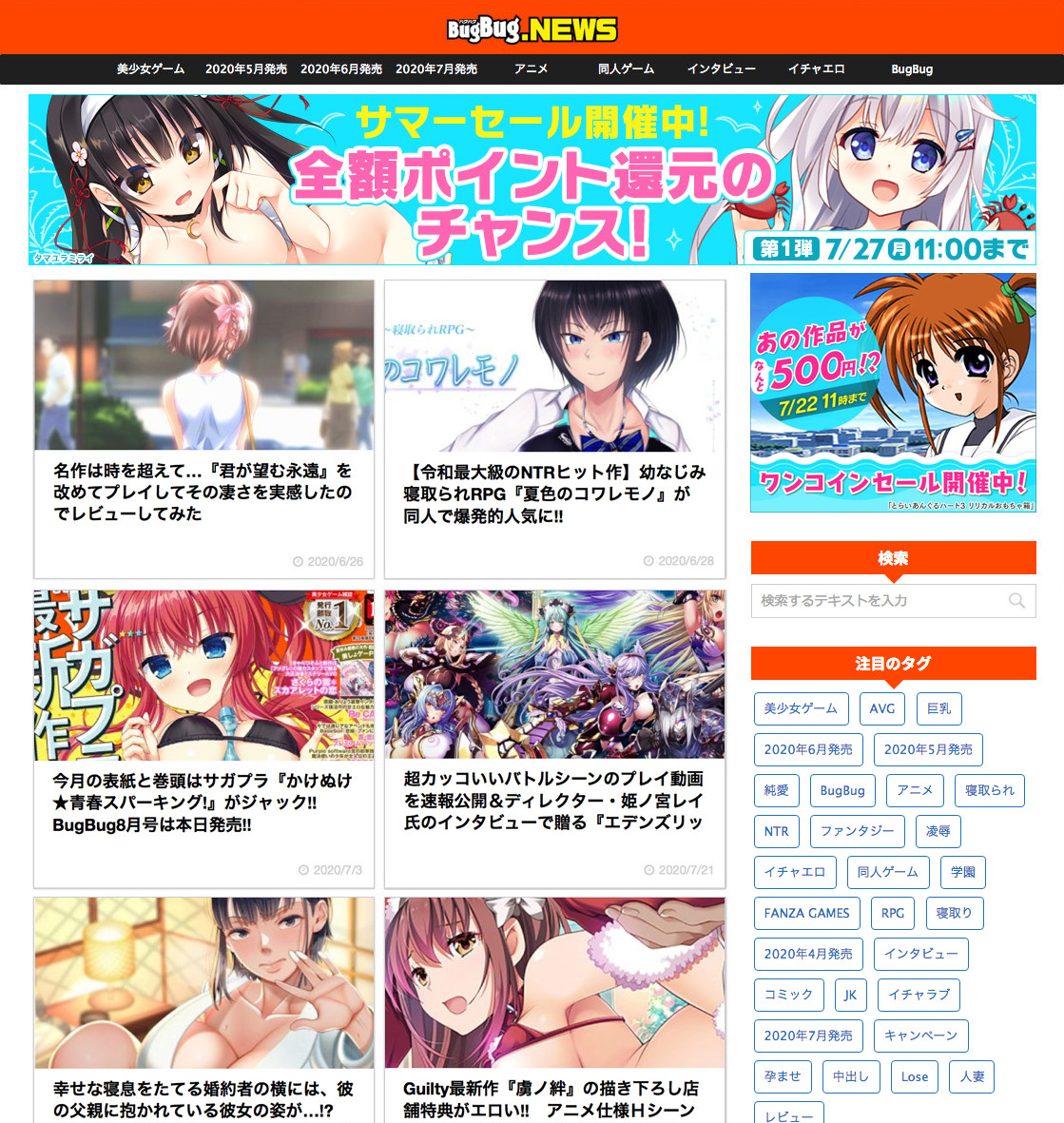This screenshot has height=1123, width=1064.
Task: Switch to the 2020年5月発売 menu
Action: point(245,69)
